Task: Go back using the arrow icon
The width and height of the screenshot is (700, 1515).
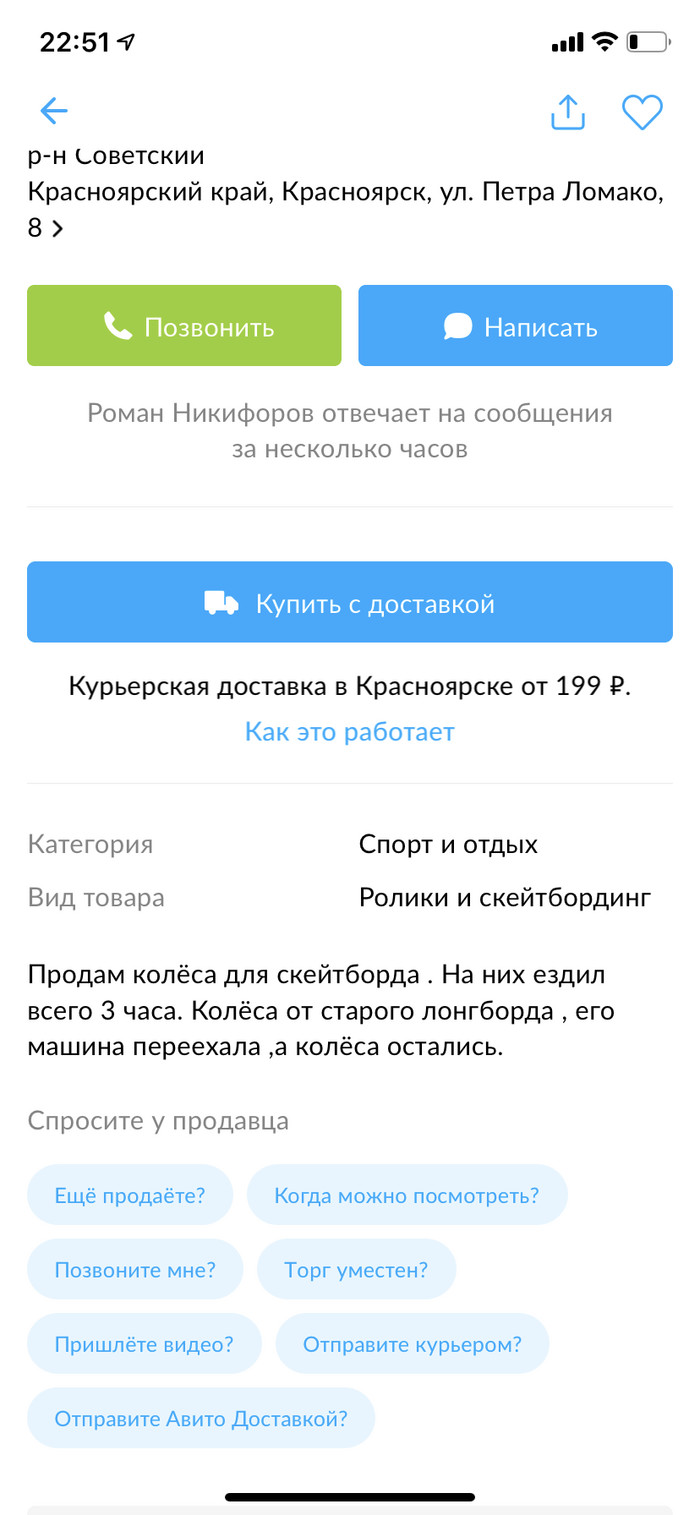Action: click(53, 111)
